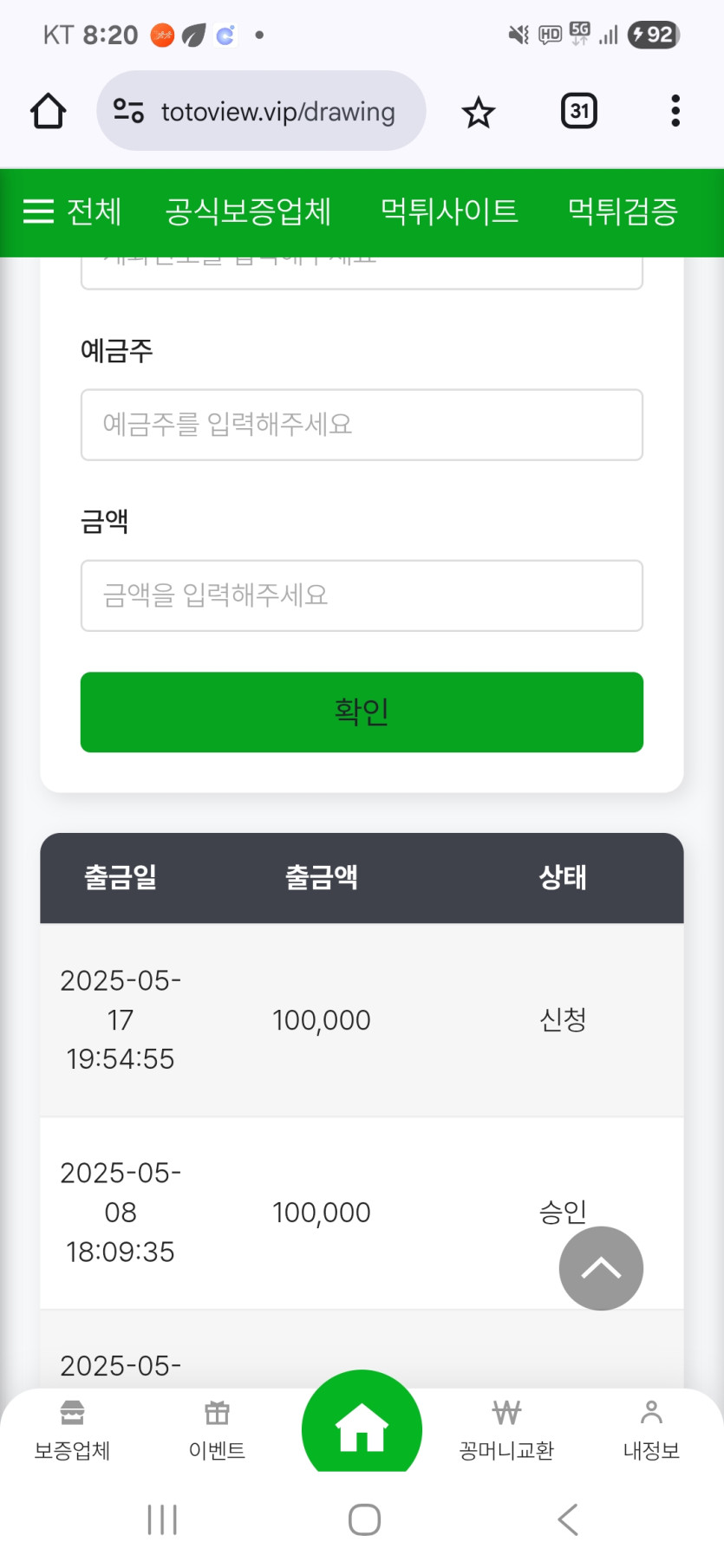724x1568 pixels.
Task: Open the totoview.vip address bar
Action: click(x=261, y=111)
